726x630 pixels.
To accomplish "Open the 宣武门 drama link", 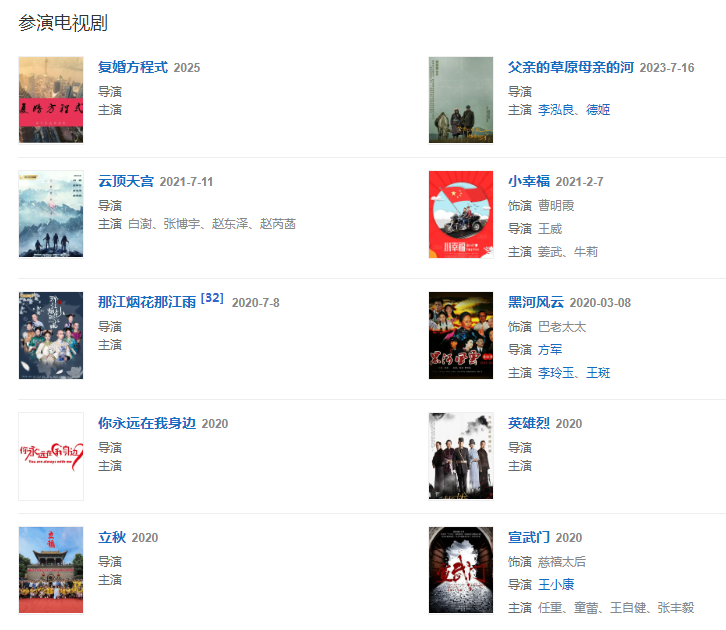I will (x=528, y=538).
